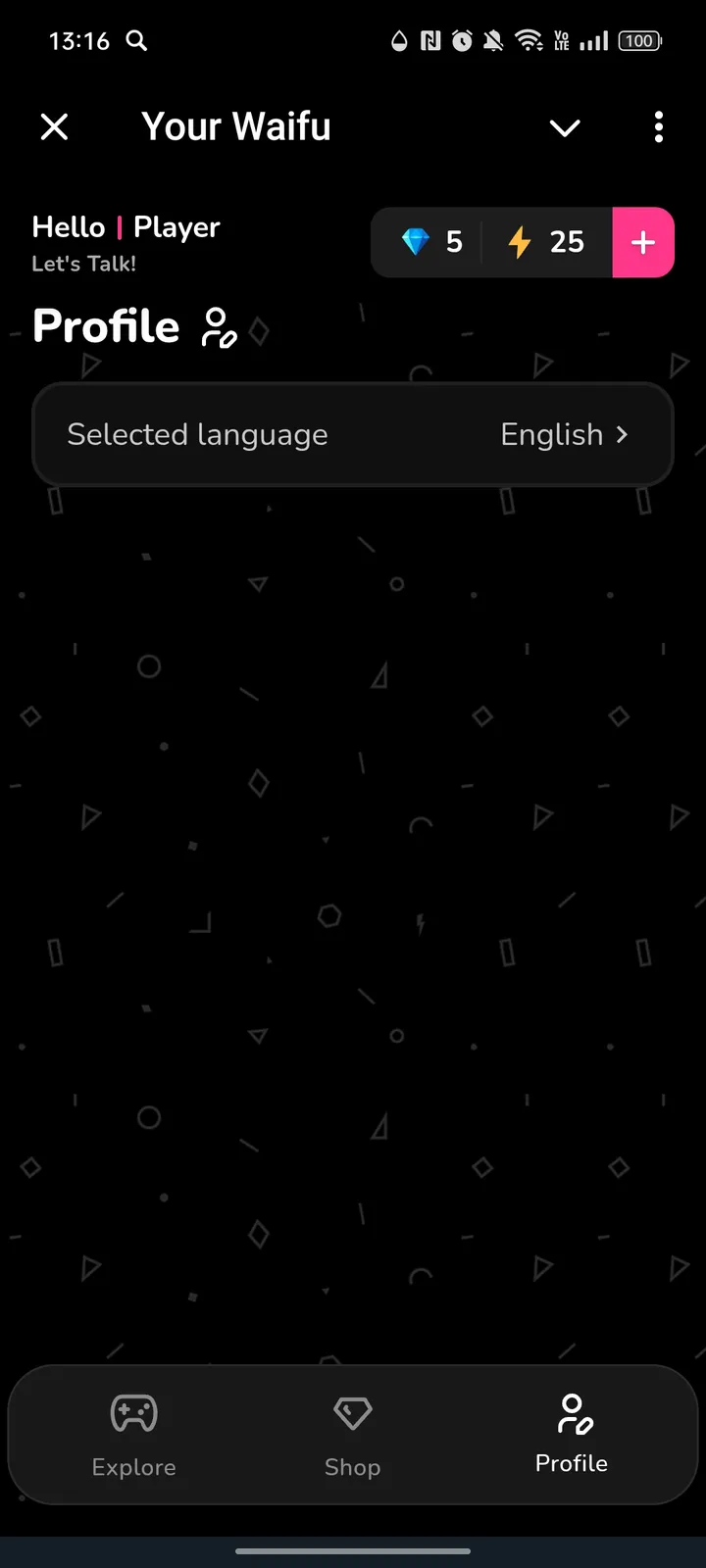Open the three-dot overflow menu
This screenshot has width=706, height=1568.
point(658,126)
